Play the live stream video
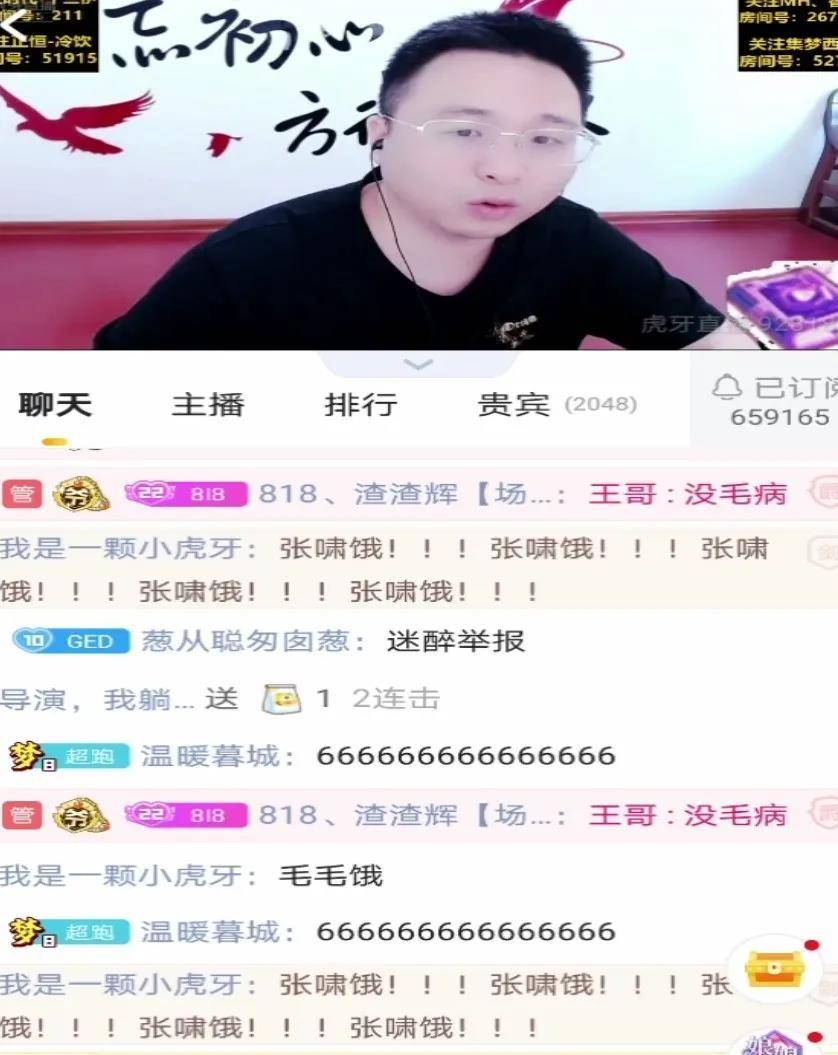 coord(418,175)
